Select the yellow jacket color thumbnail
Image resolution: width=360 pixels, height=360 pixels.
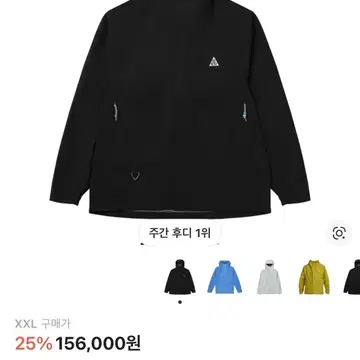314,277
